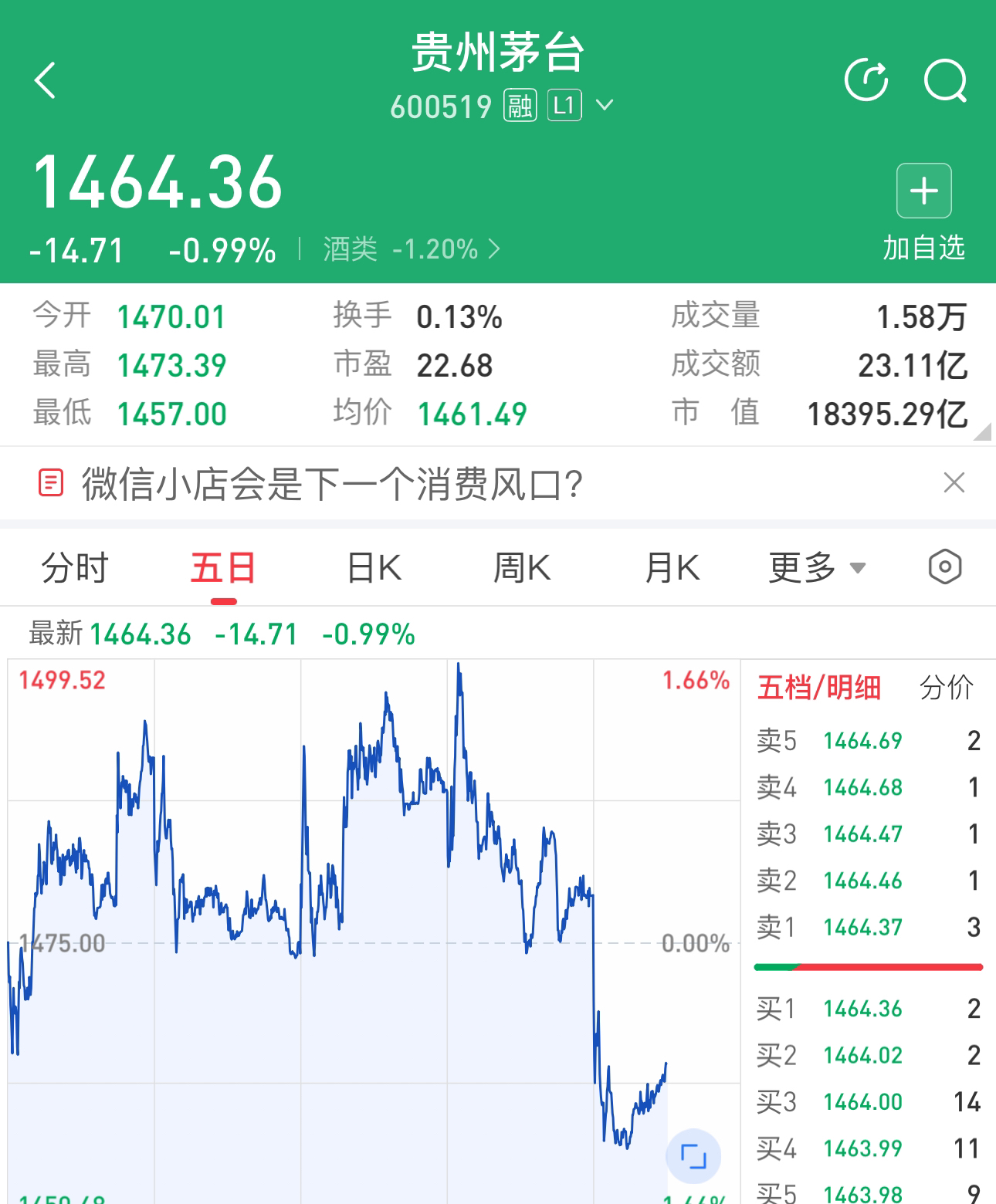Select the 五日 chart tab
Viewport: 996px width, 1204px height.
tap(223, 568)
